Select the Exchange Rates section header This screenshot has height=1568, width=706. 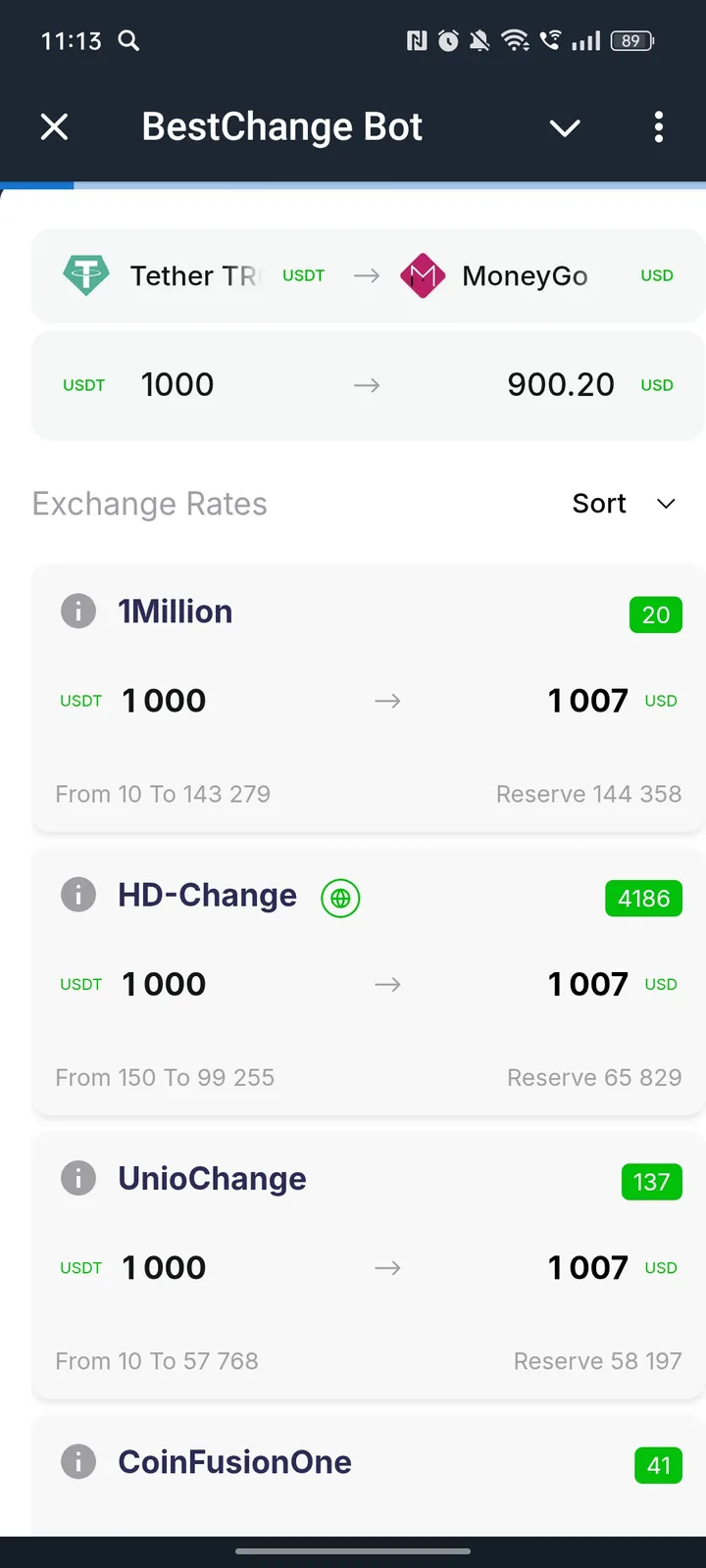tap(149, 504)
